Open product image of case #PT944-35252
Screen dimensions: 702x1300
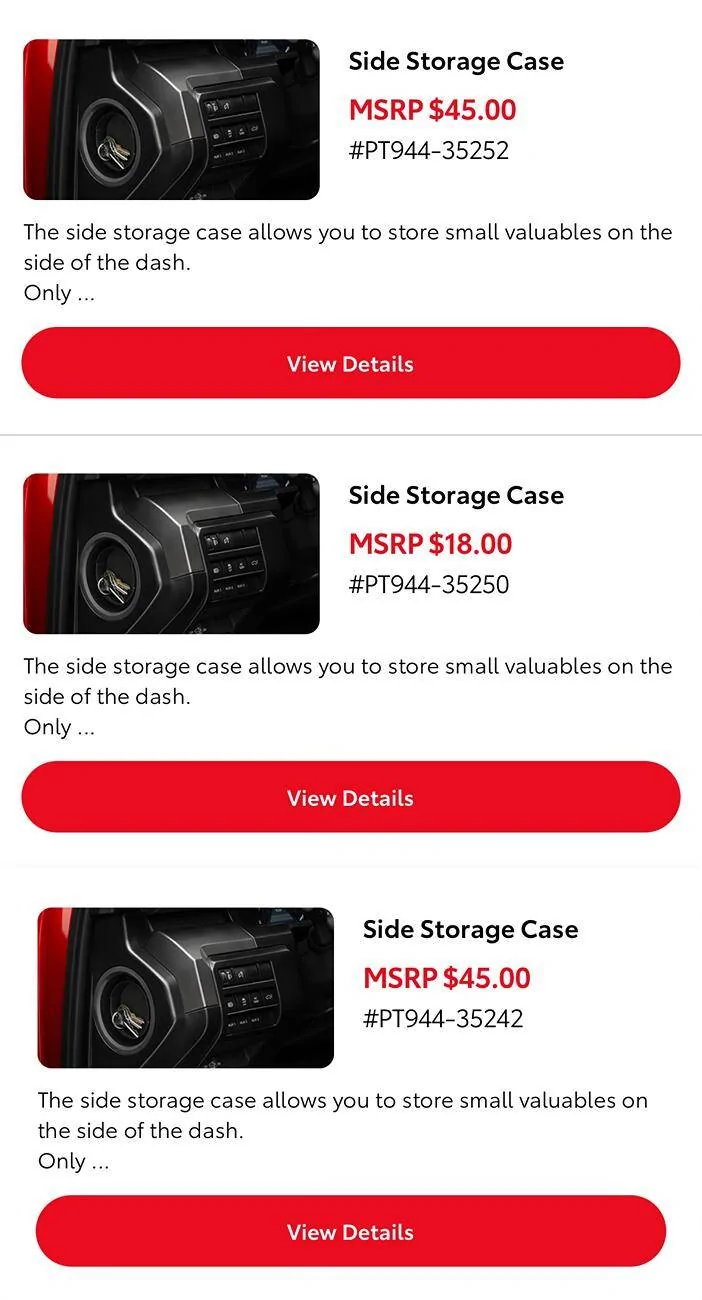tap(171, 120)
